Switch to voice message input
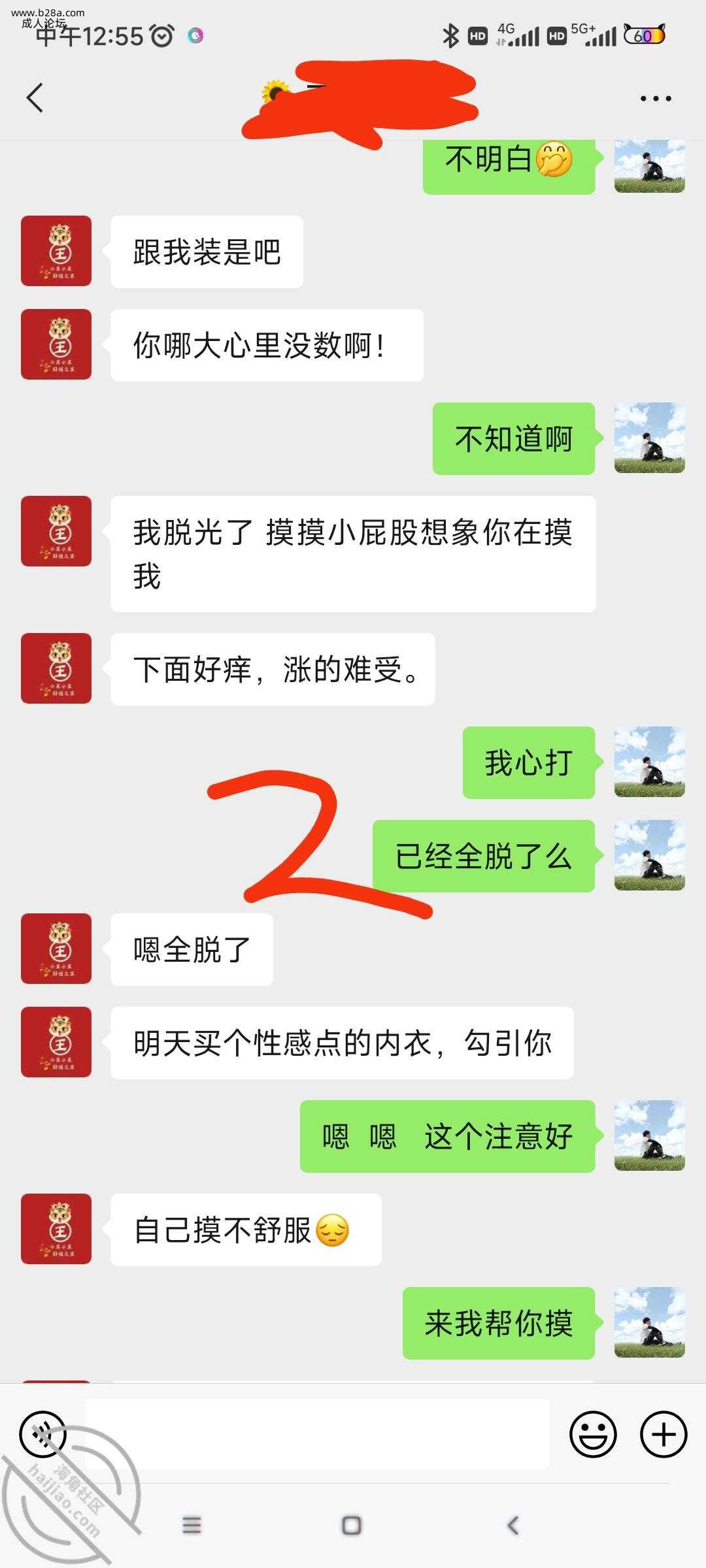 [43, 1434]
